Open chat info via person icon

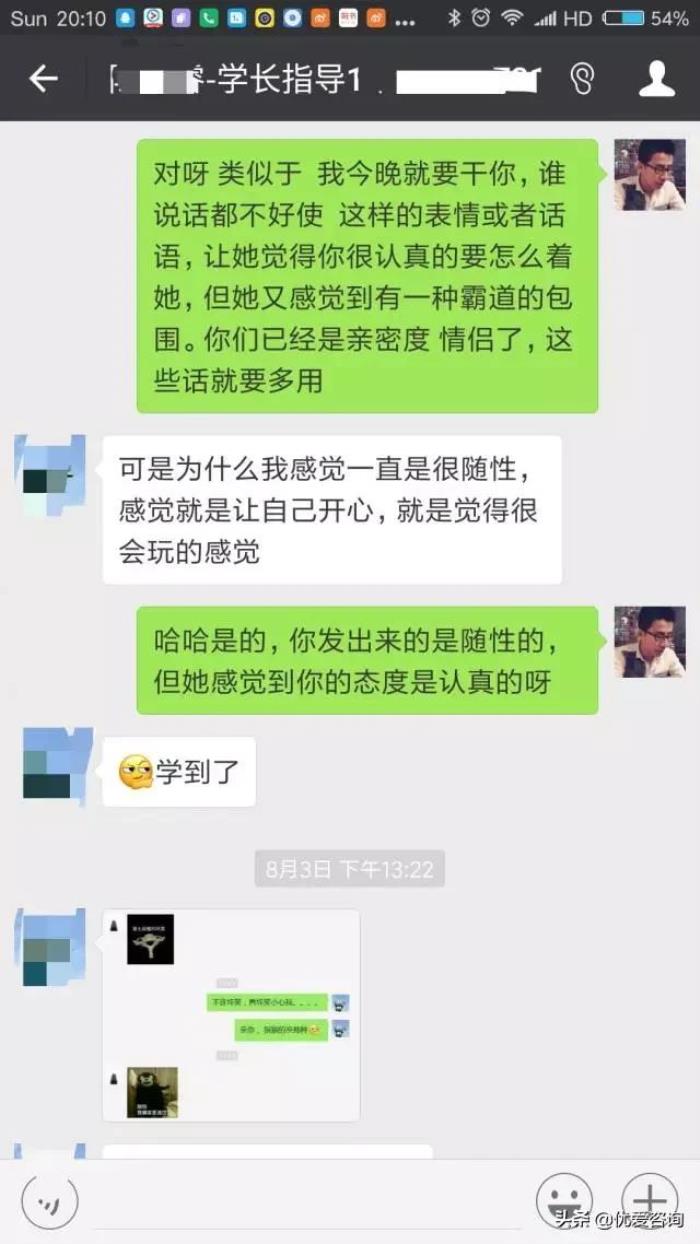tap(656, 79)
